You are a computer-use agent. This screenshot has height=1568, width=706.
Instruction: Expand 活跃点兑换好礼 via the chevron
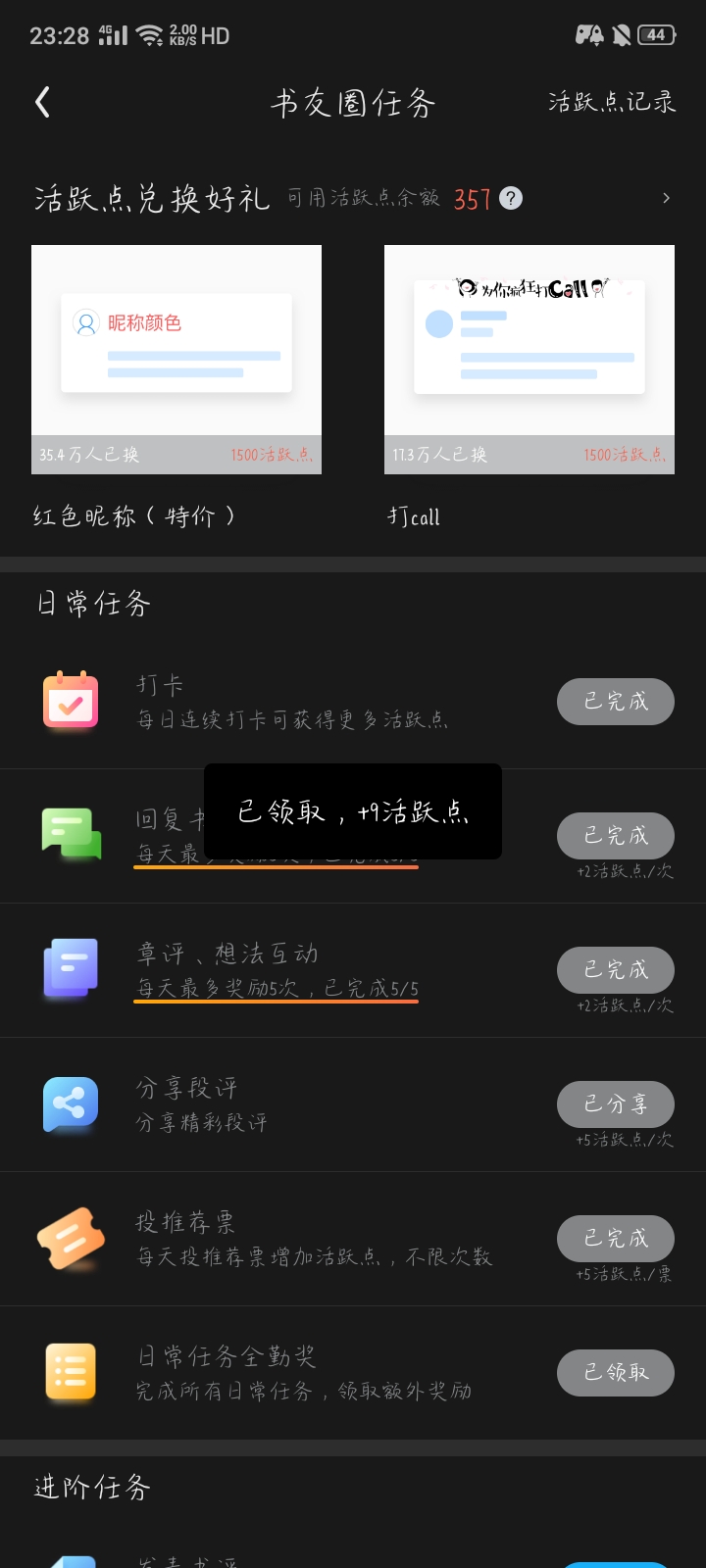666,198
